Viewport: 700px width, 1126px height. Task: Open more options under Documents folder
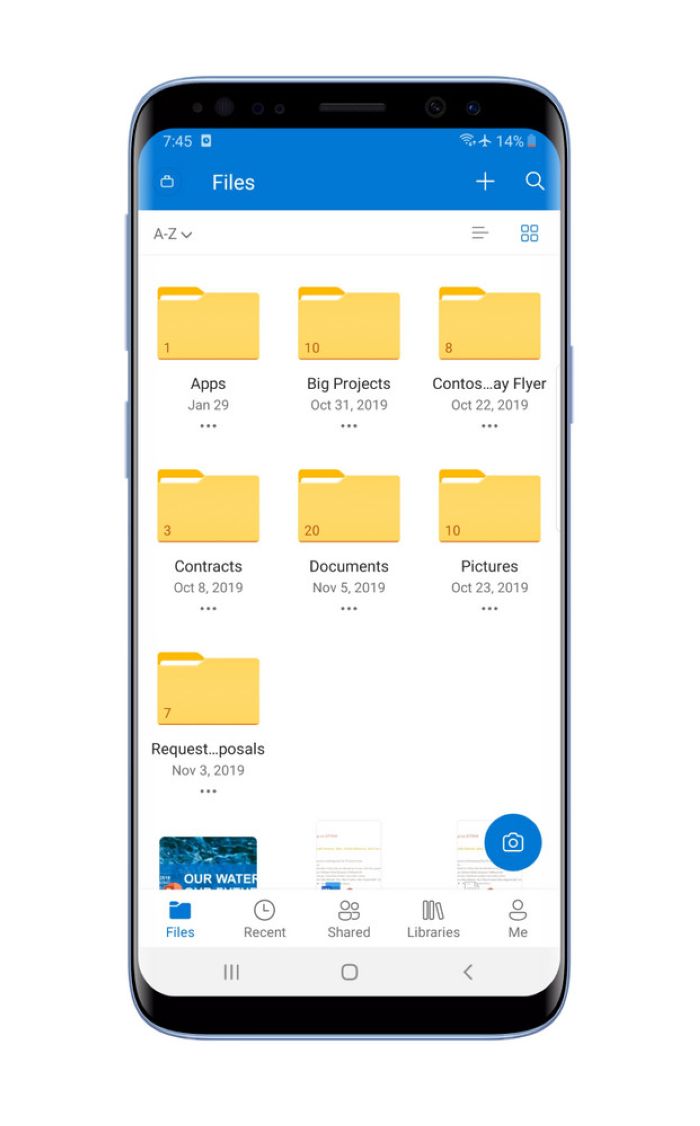pyautogui.click(x=349, y=609)
